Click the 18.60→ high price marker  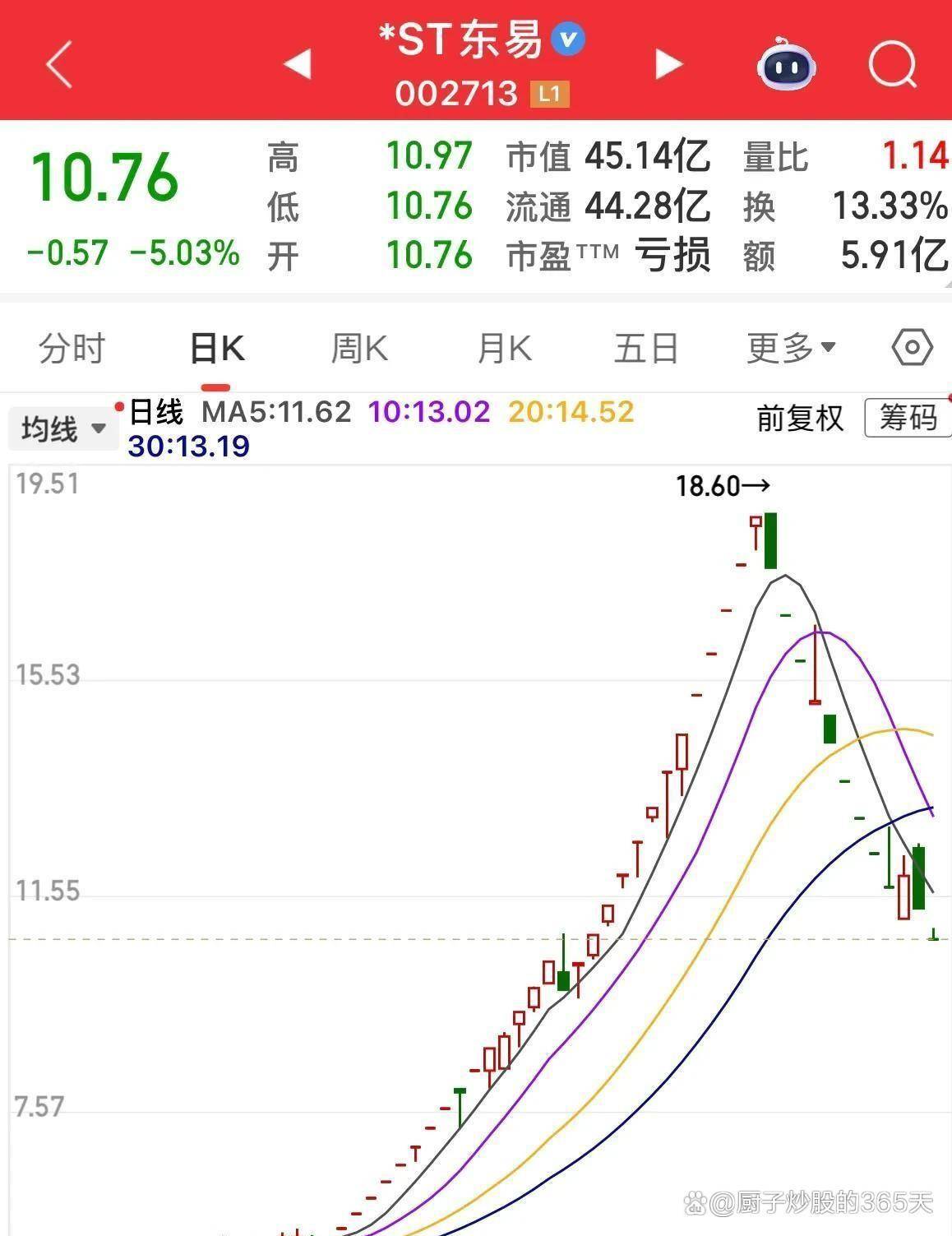(x=723, y=487)
